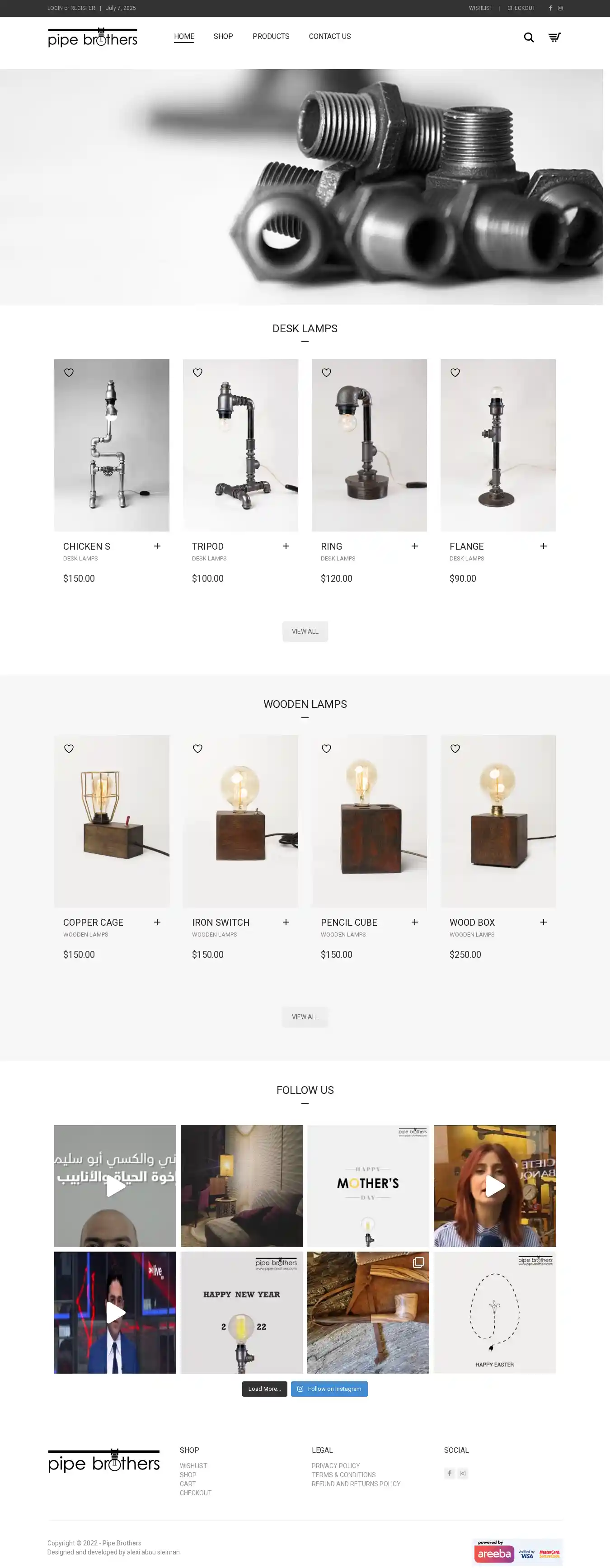Add the Tripod lamp to cart
Image resolution: width=610 pixels, height=1568 pixels.
tap(286, 546)
